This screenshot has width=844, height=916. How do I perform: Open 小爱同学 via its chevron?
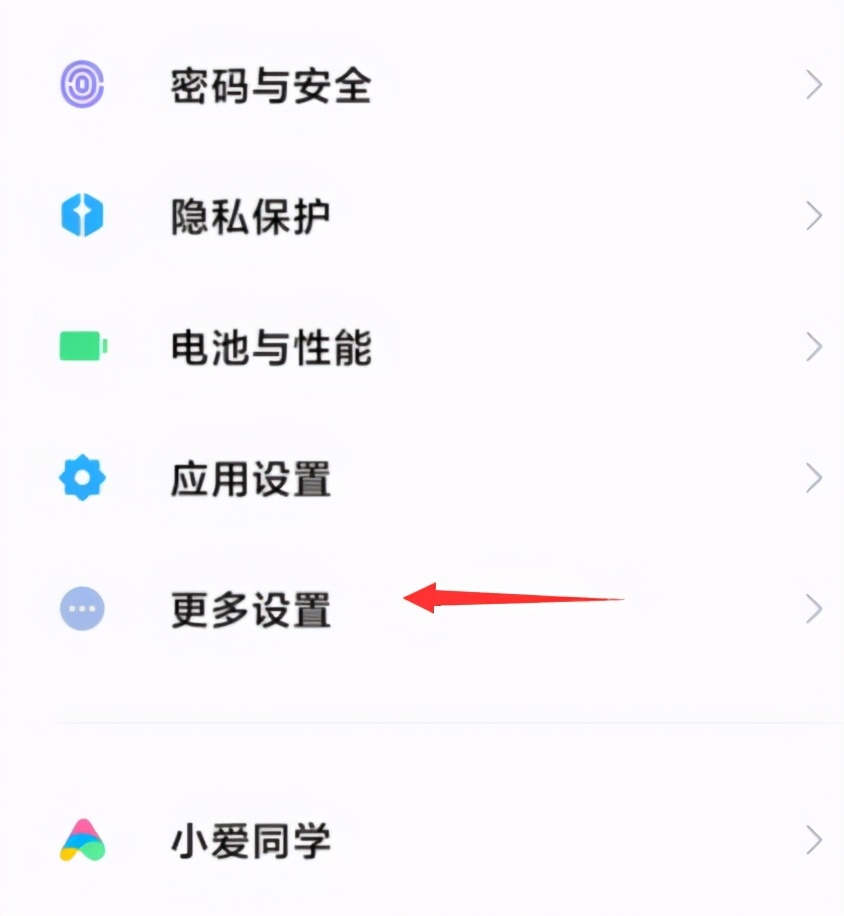(x=813, y=841)
